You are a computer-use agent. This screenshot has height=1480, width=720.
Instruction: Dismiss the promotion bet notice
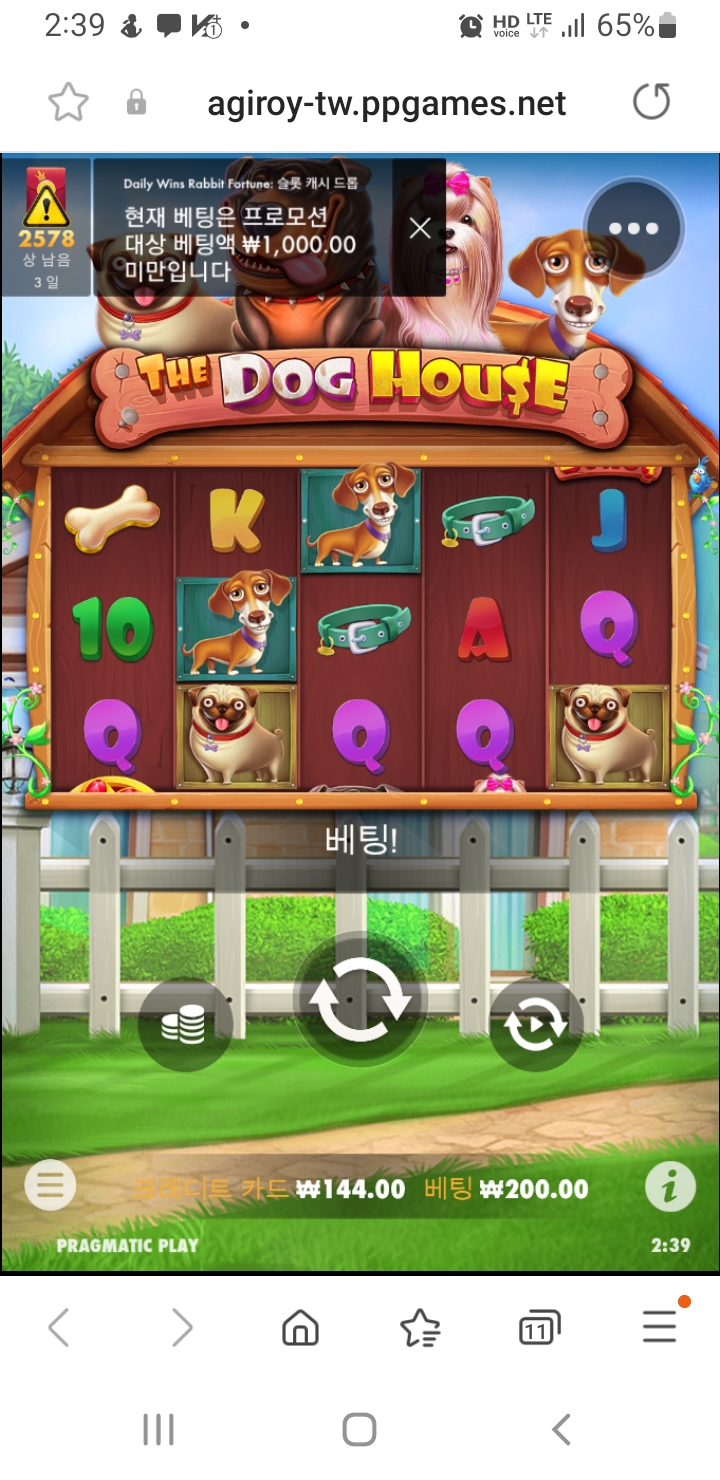(420, 228)
